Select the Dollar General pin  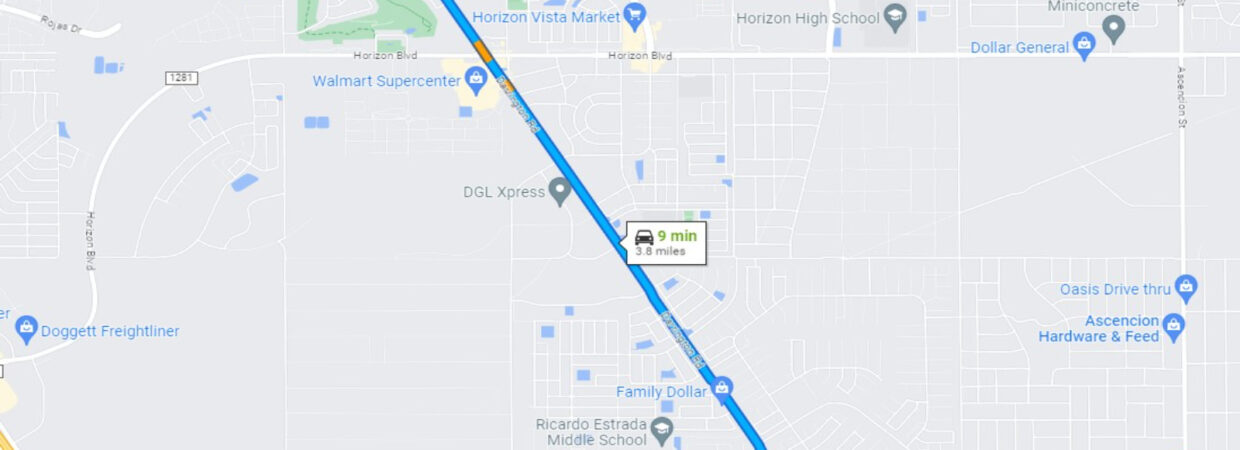pos(1083,45)
